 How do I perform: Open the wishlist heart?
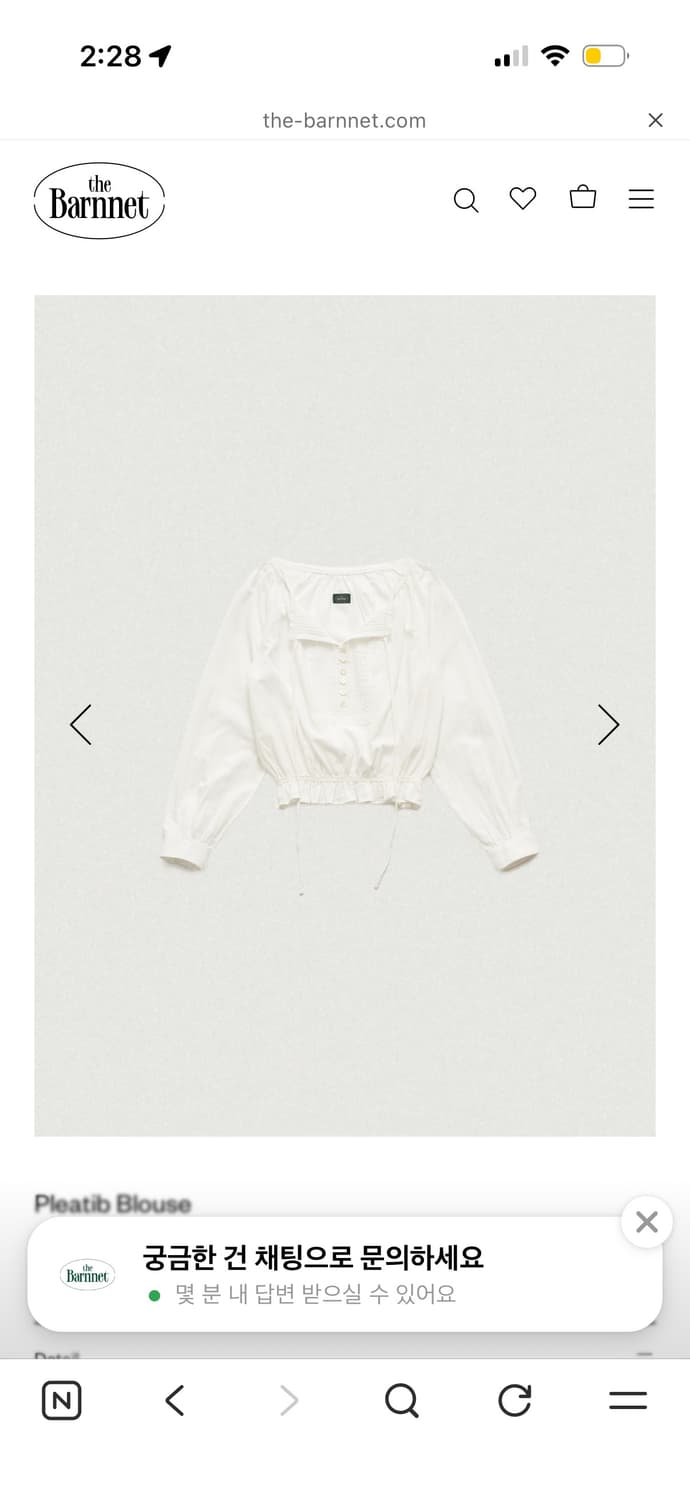tap(523, 198)
